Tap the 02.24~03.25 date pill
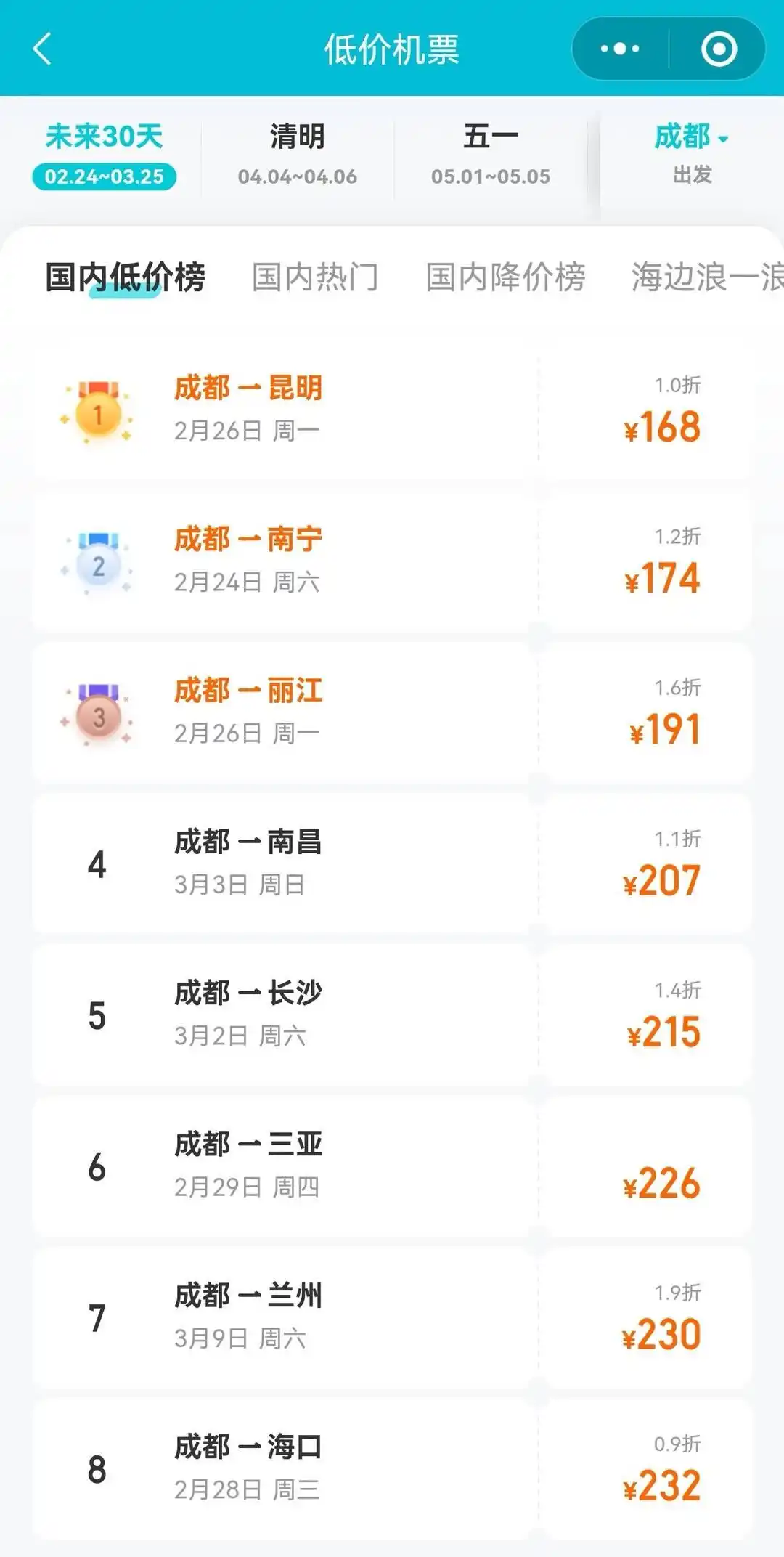This screenshot has height=1557, width=784. [103, 176]
